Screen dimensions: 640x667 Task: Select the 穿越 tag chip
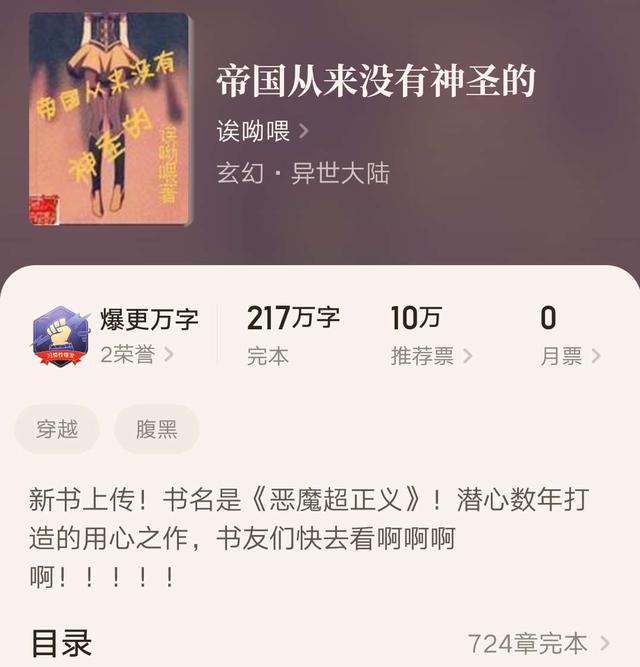(x=57, y=430)
